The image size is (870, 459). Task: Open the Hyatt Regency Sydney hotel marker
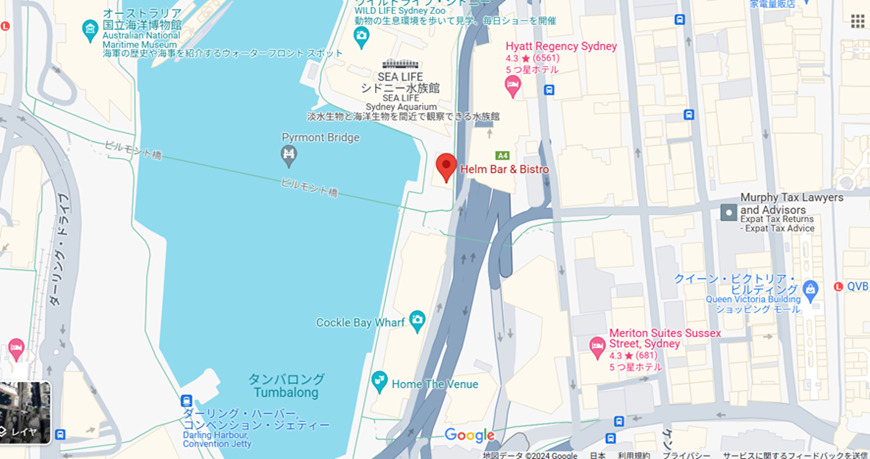pyautogui.click(x=513, y=88)
